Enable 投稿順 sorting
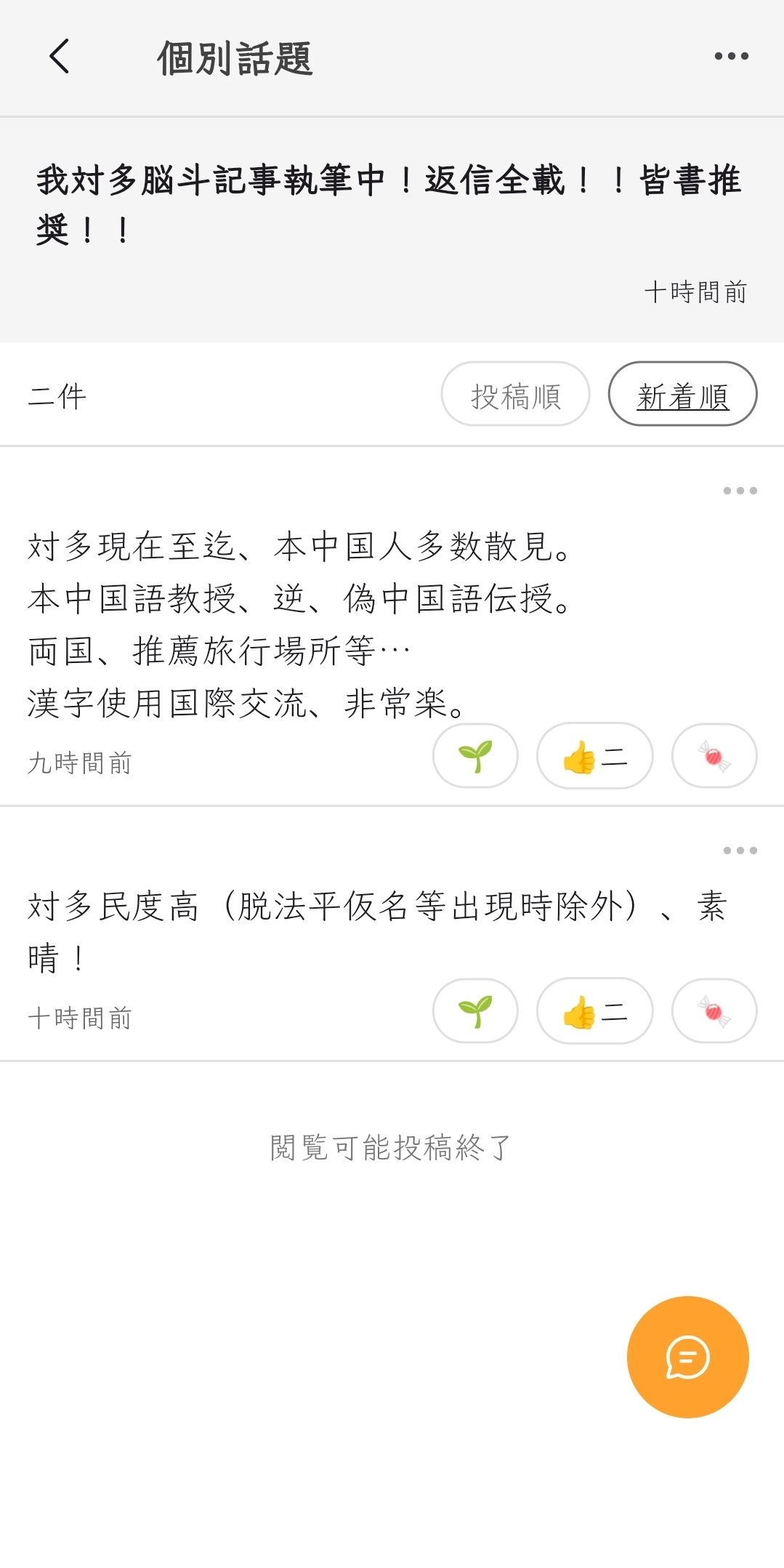 (516, 393)
